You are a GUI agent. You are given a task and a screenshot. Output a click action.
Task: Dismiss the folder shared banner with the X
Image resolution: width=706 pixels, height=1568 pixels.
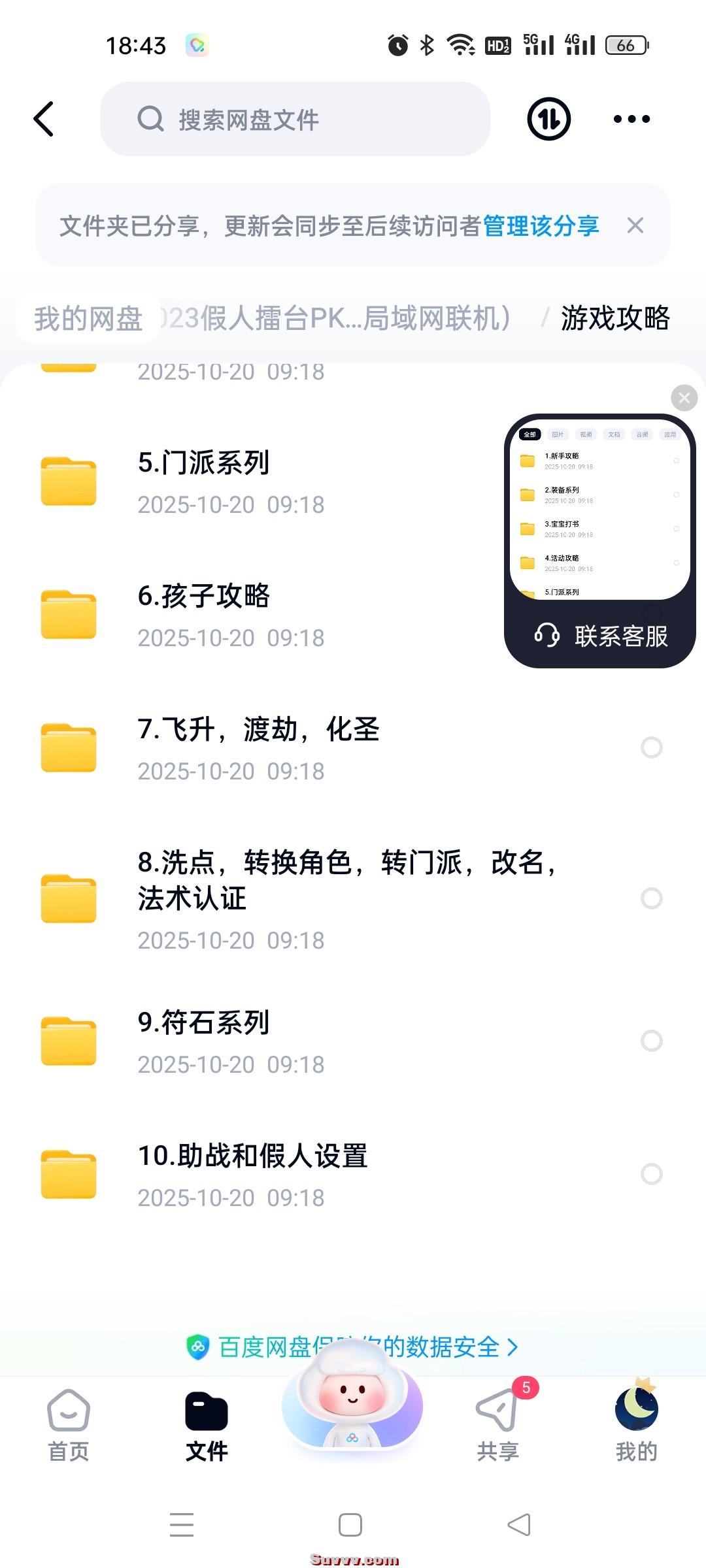pos(635,225)
